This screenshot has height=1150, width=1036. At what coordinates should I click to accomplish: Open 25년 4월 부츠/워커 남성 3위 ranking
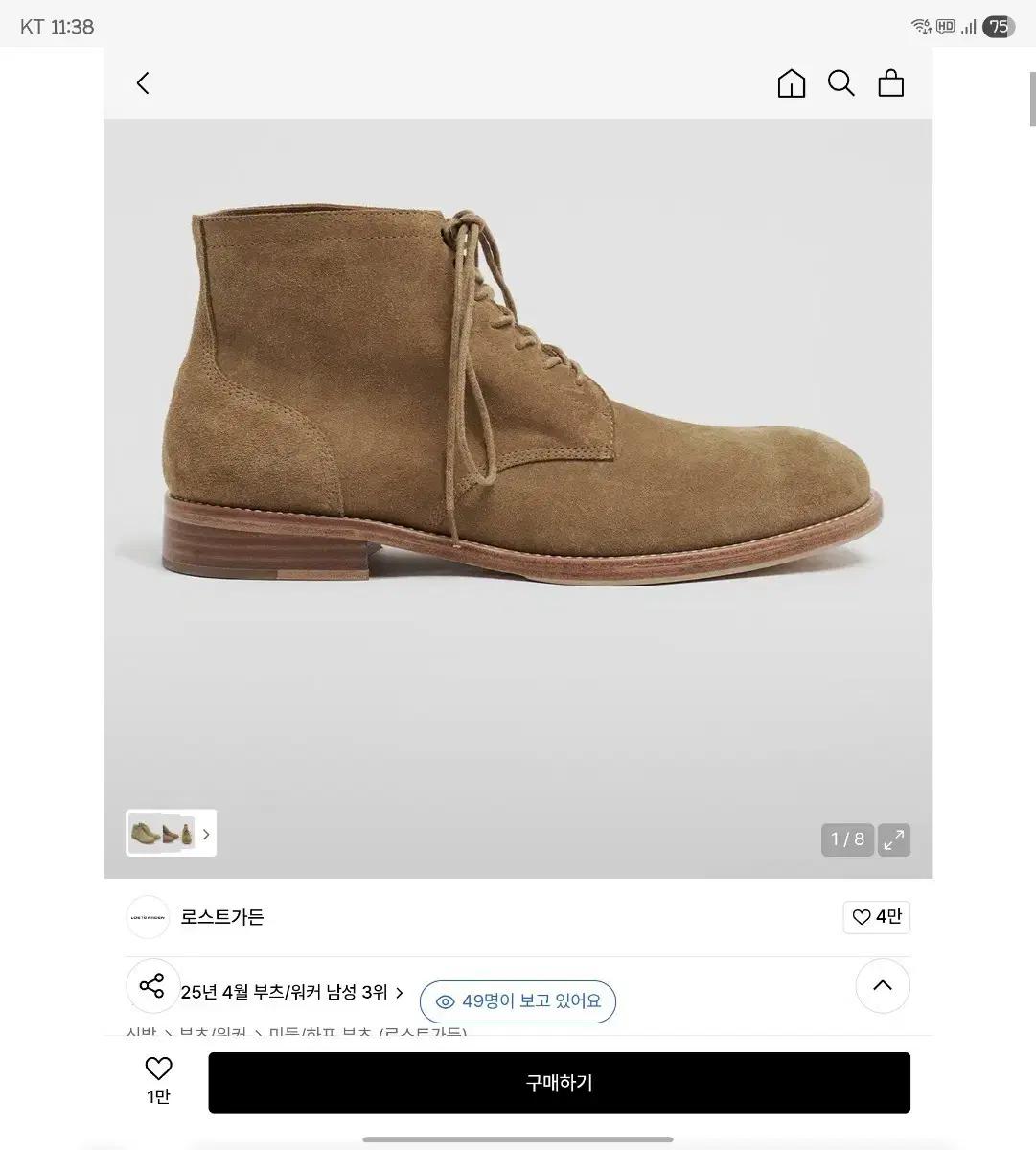pos(291,993)
